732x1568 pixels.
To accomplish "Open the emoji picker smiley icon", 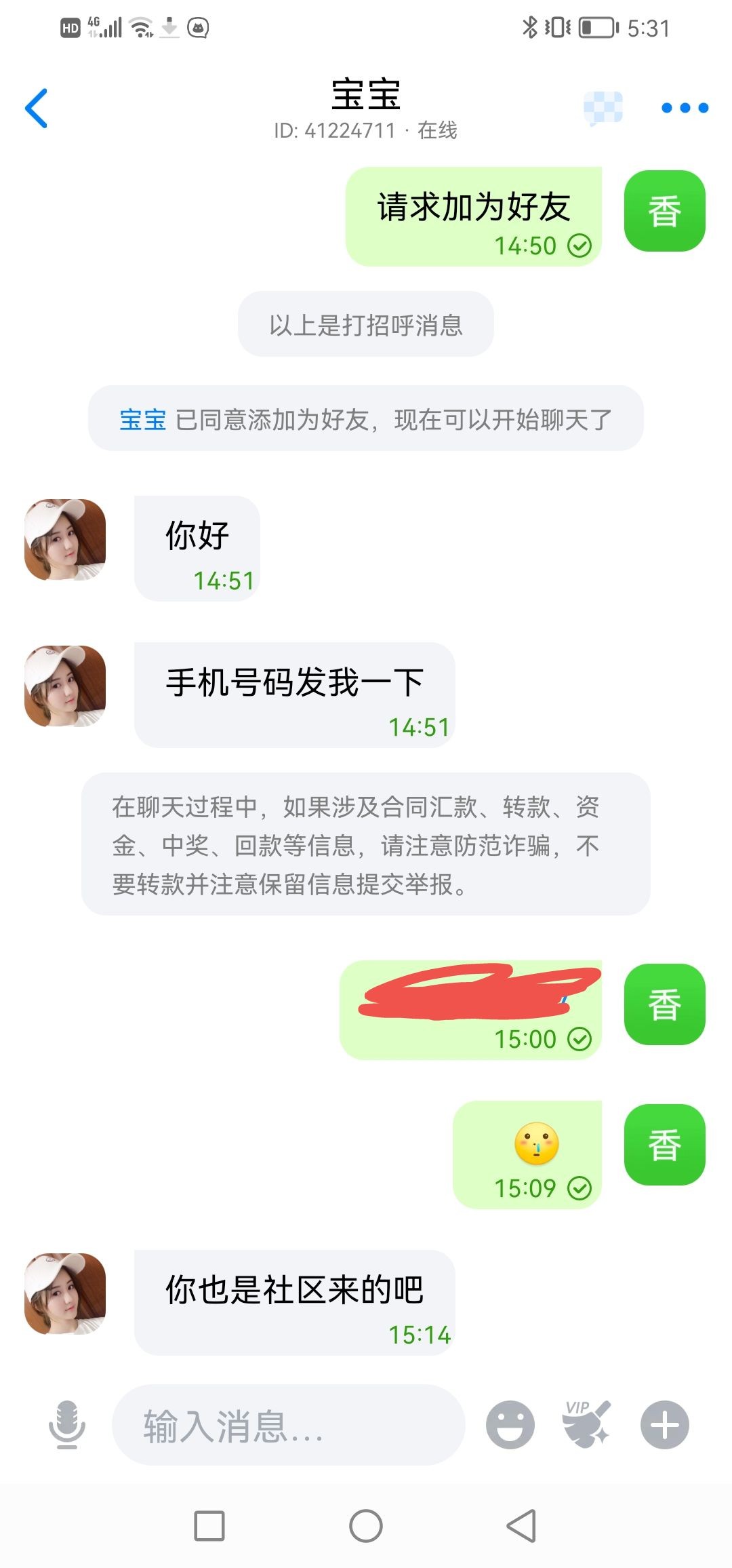I will pyautogui.click(x=510, y=1425).
